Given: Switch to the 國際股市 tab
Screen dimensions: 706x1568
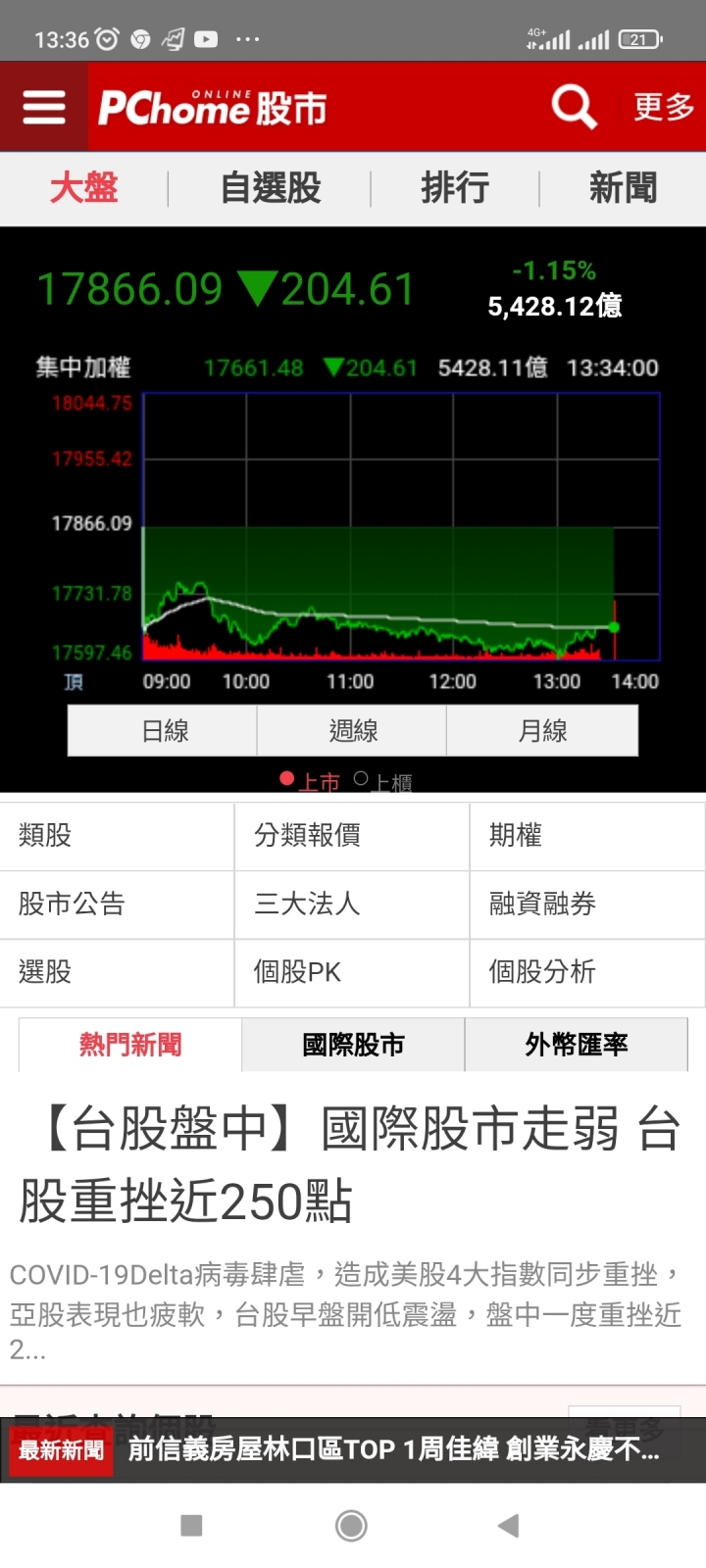Looking at the screenshot, I should click(x=353, y=1046).
